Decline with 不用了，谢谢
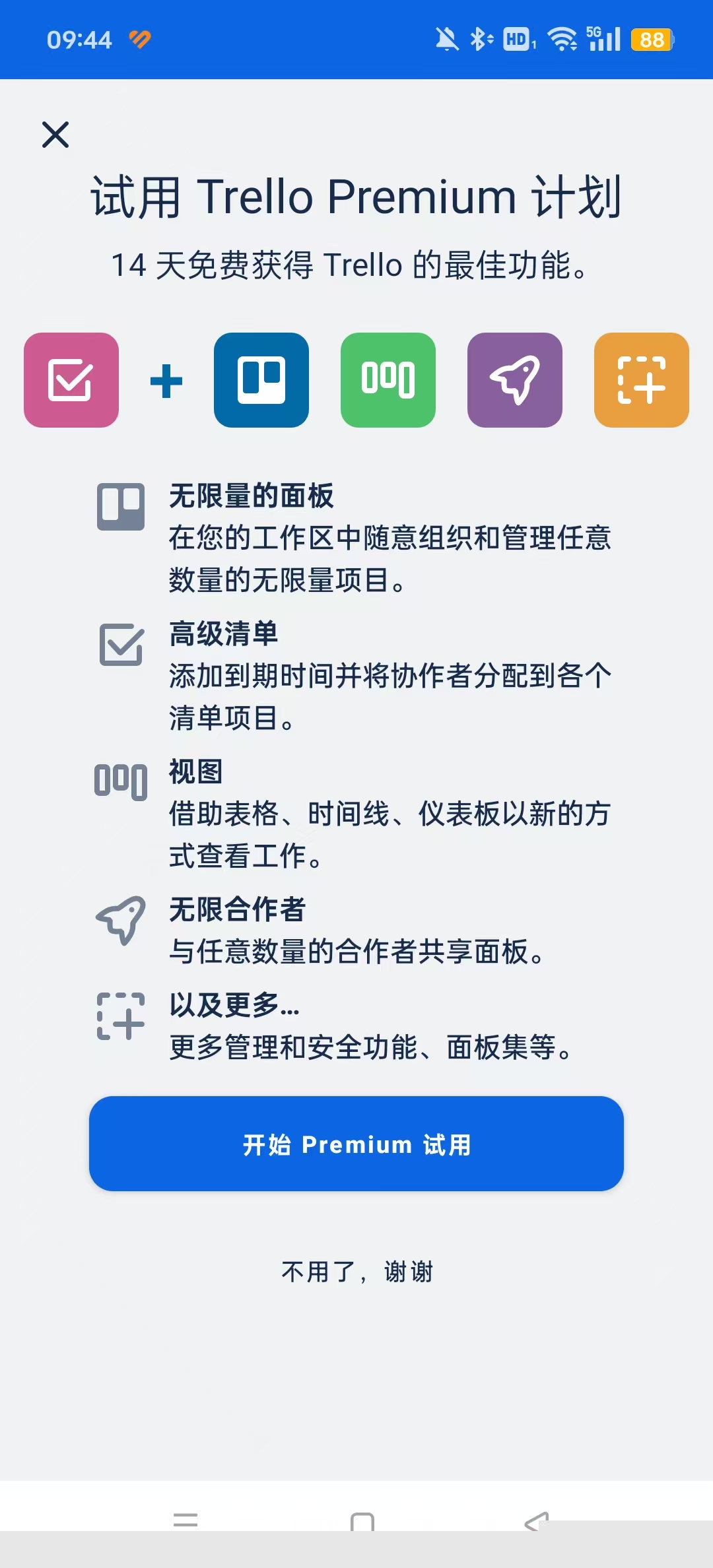 coord(356,1271)
